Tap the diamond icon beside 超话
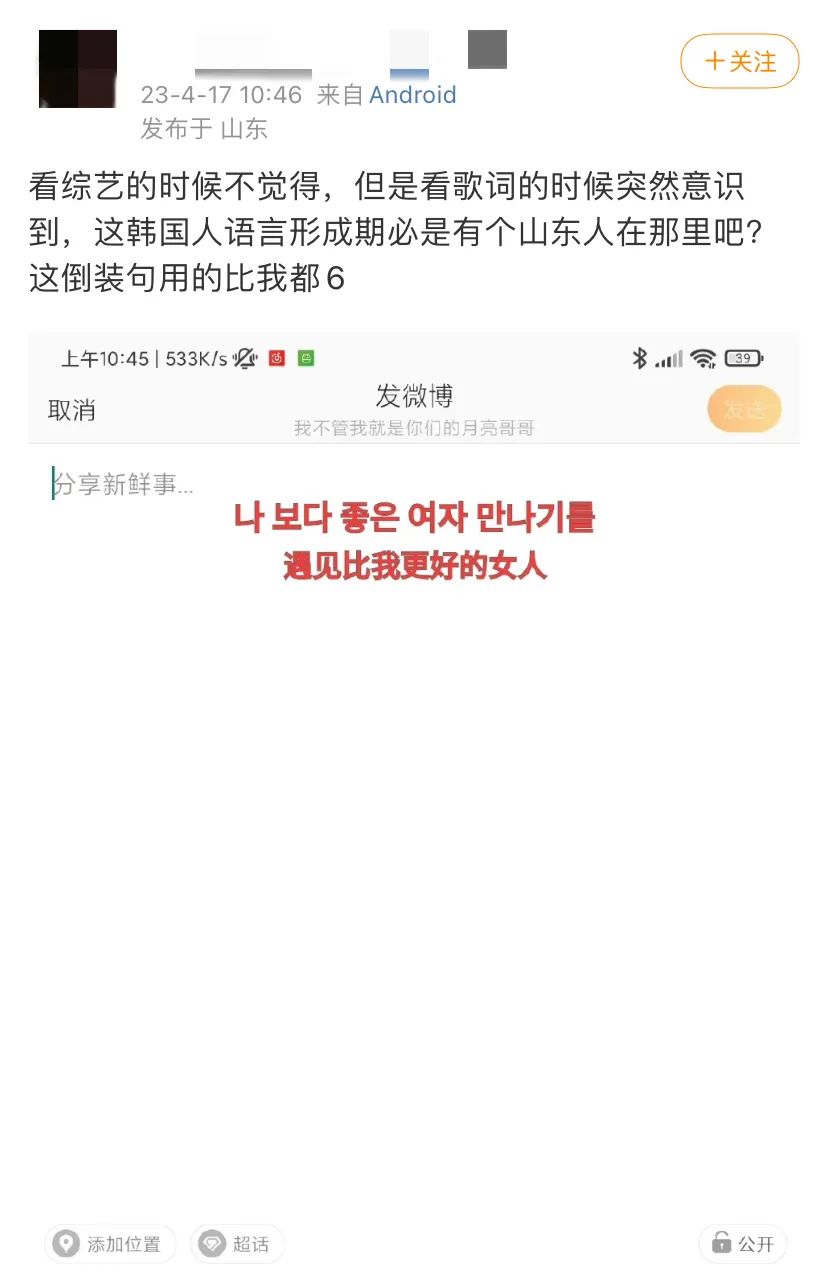828x1278 pixels. coord(209,1243)
